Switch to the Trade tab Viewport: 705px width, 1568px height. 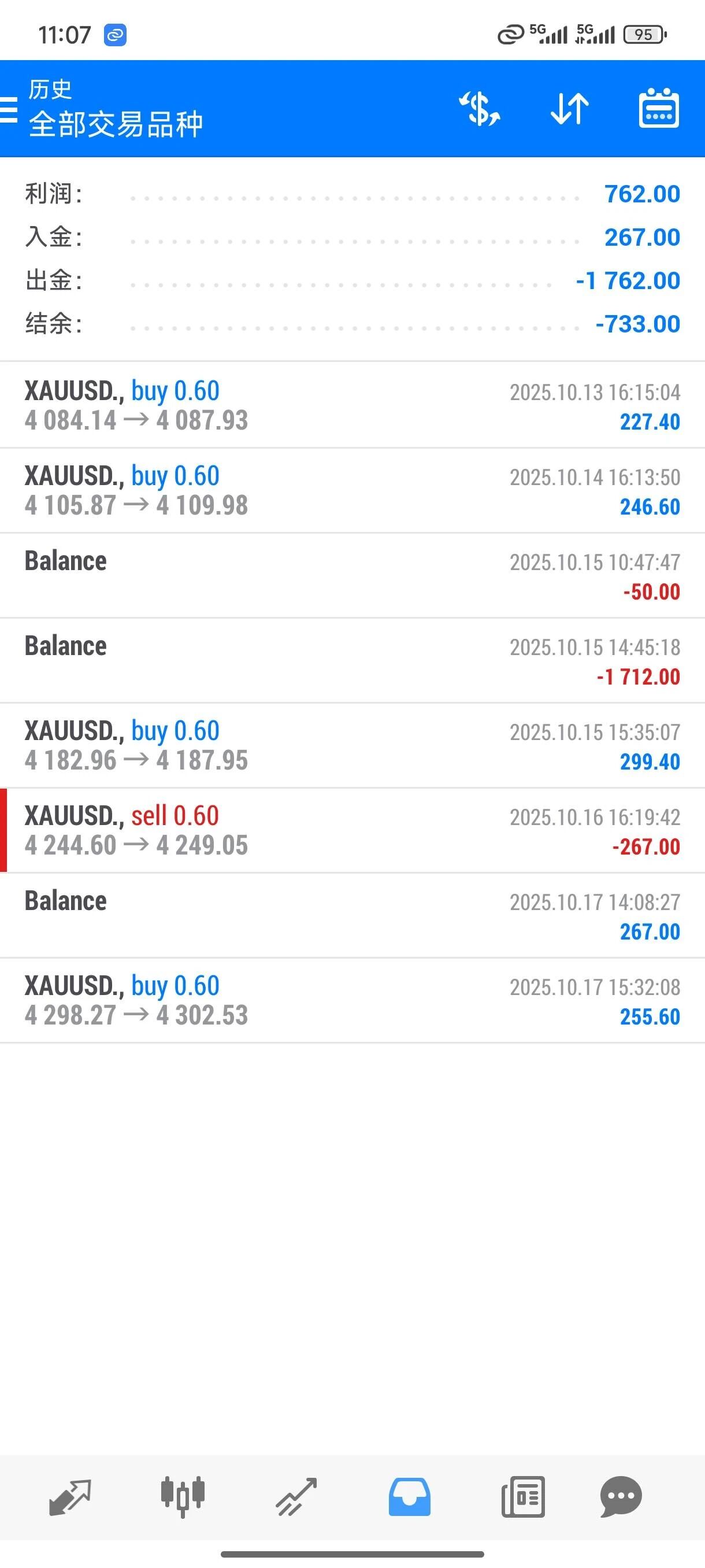point(296,1497)
